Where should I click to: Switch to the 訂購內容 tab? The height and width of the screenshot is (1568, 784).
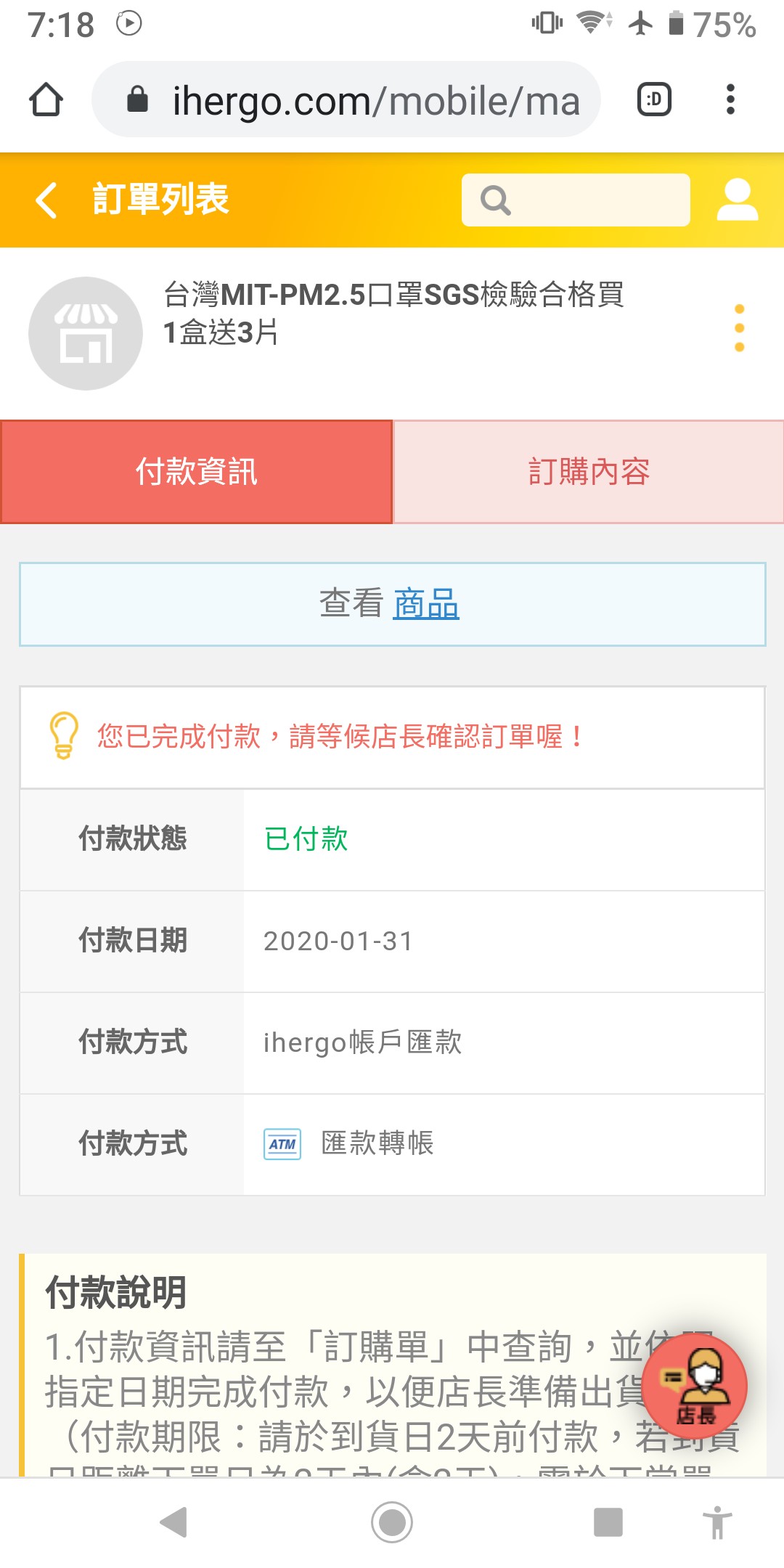(589, 472)
